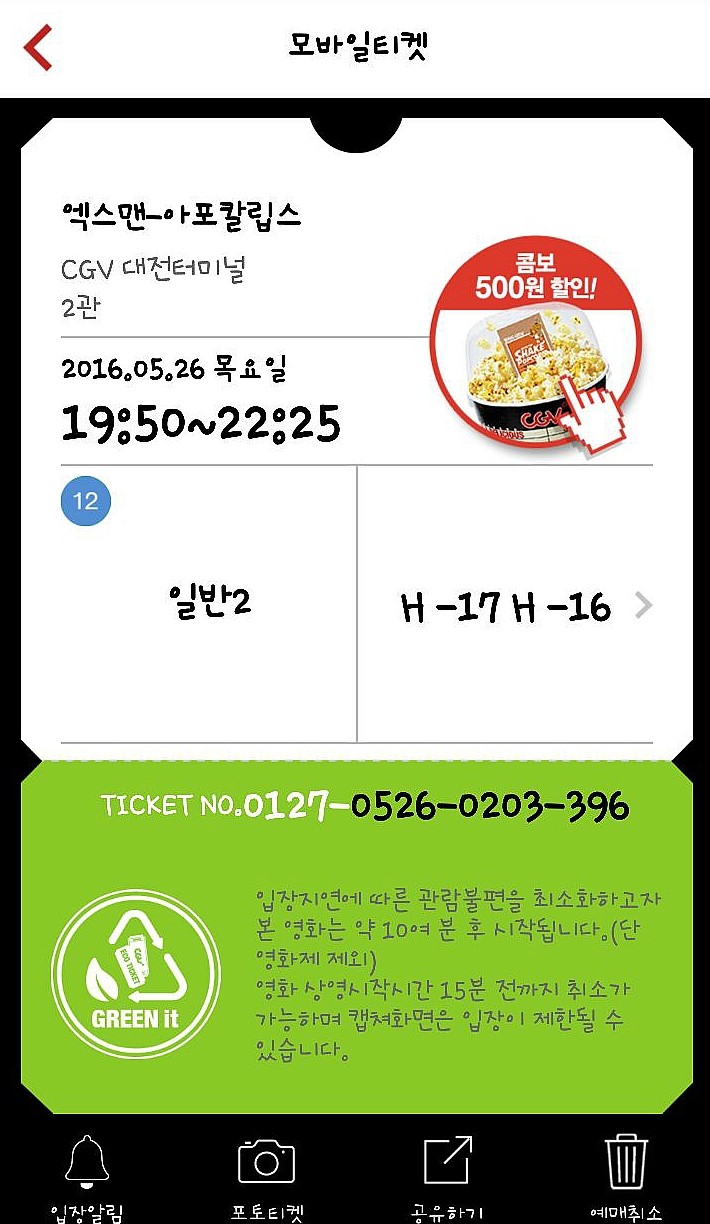This screenshot has height=1224, width=710.
Task: Open the 콤보 500원 할인 popcorn banner
Action: pos(536,350)
